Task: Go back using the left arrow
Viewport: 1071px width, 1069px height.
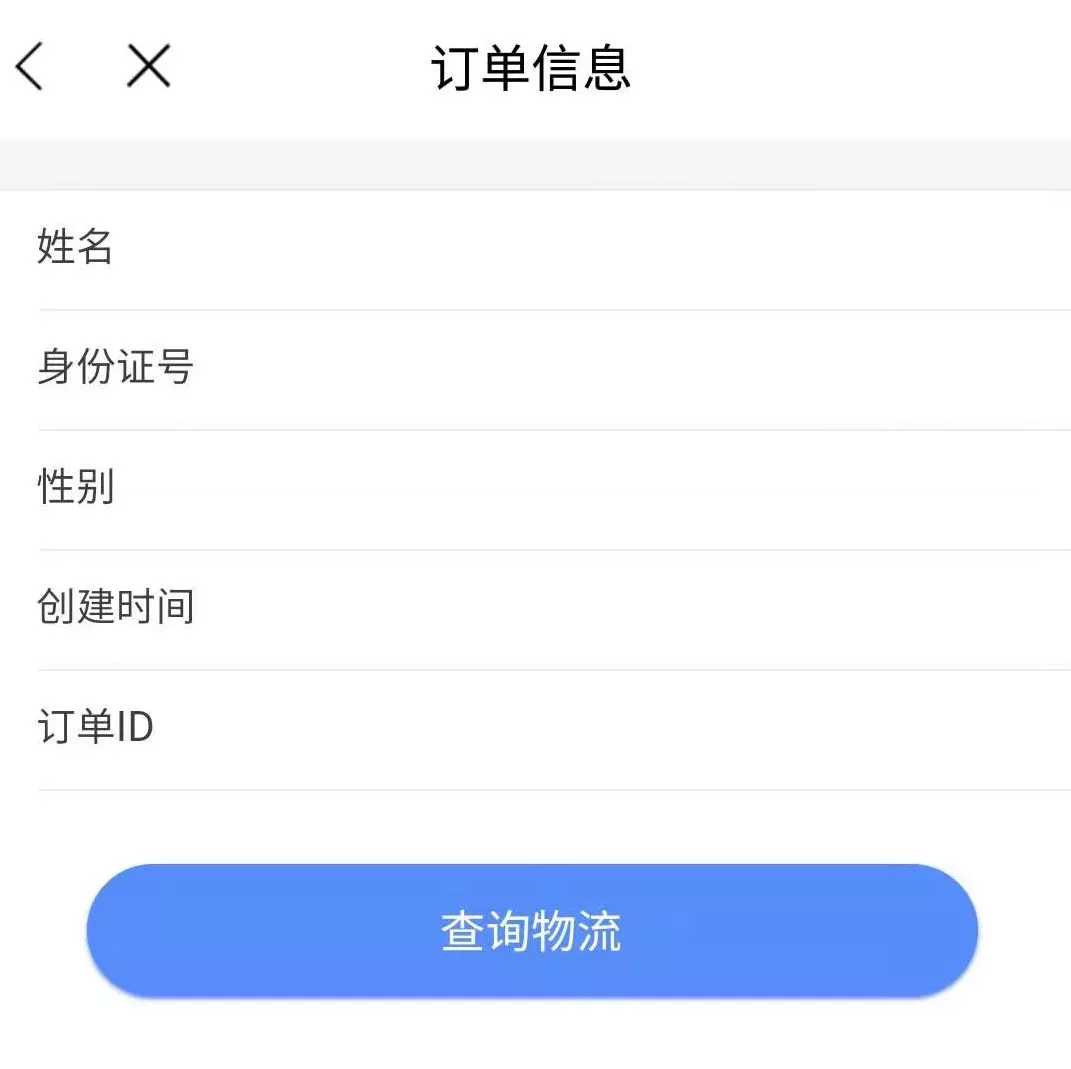Action: click(30, 67)
